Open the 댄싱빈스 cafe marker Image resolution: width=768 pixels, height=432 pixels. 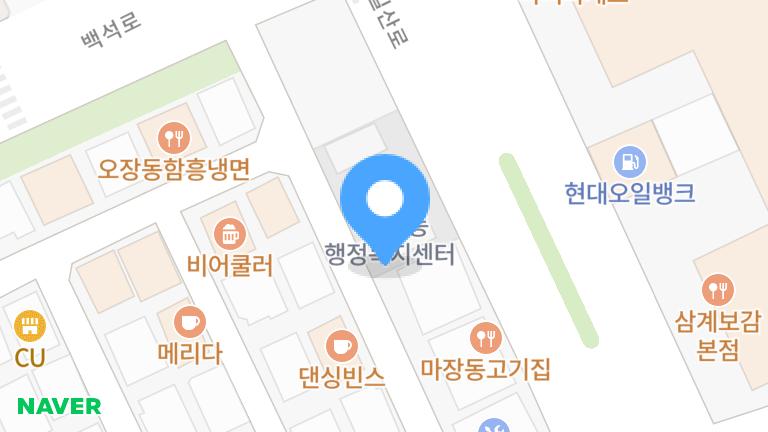point(342,345)
